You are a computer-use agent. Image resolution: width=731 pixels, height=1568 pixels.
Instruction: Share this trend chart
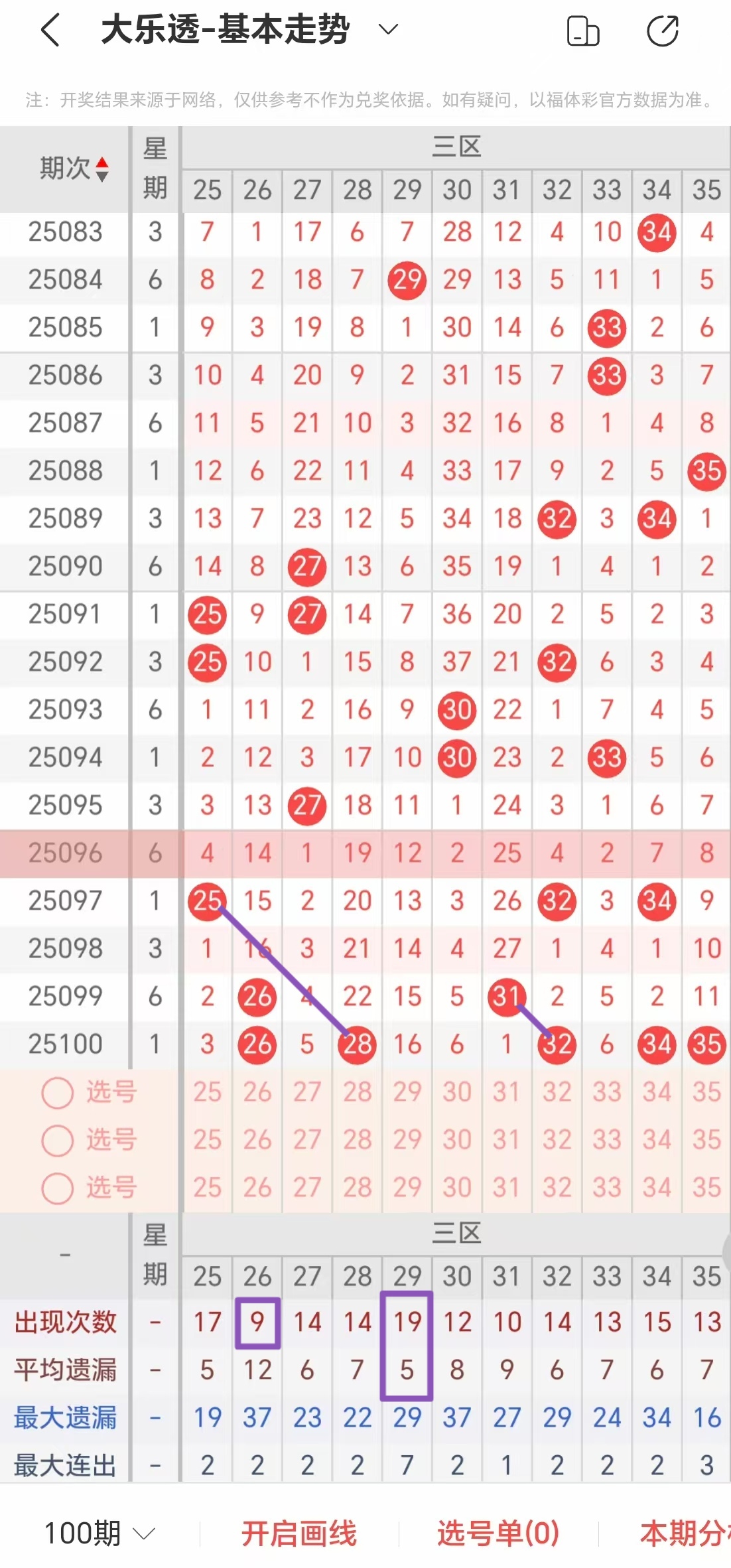click(x=662, y=31)
